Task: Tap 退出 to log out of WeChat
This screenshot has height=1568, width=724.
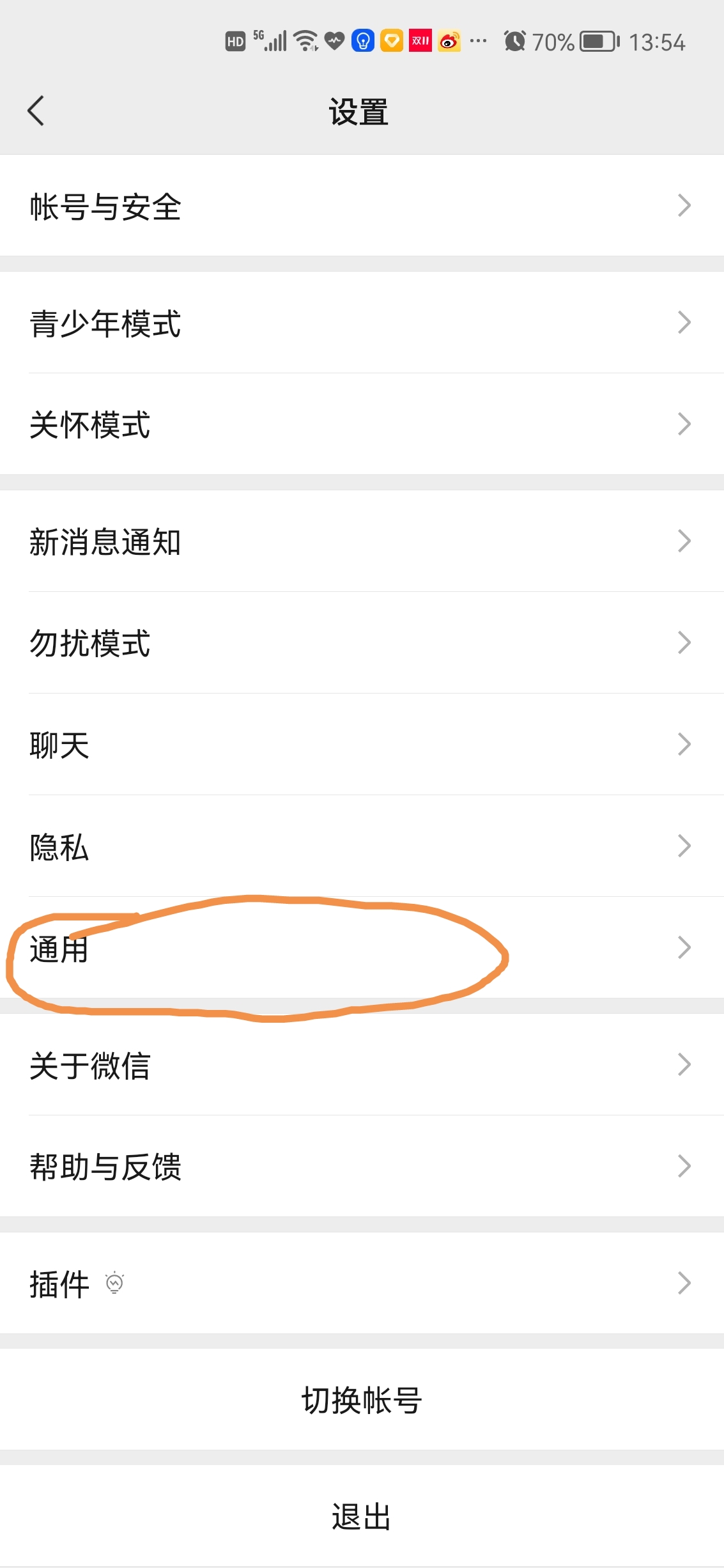Action: 362,1516
